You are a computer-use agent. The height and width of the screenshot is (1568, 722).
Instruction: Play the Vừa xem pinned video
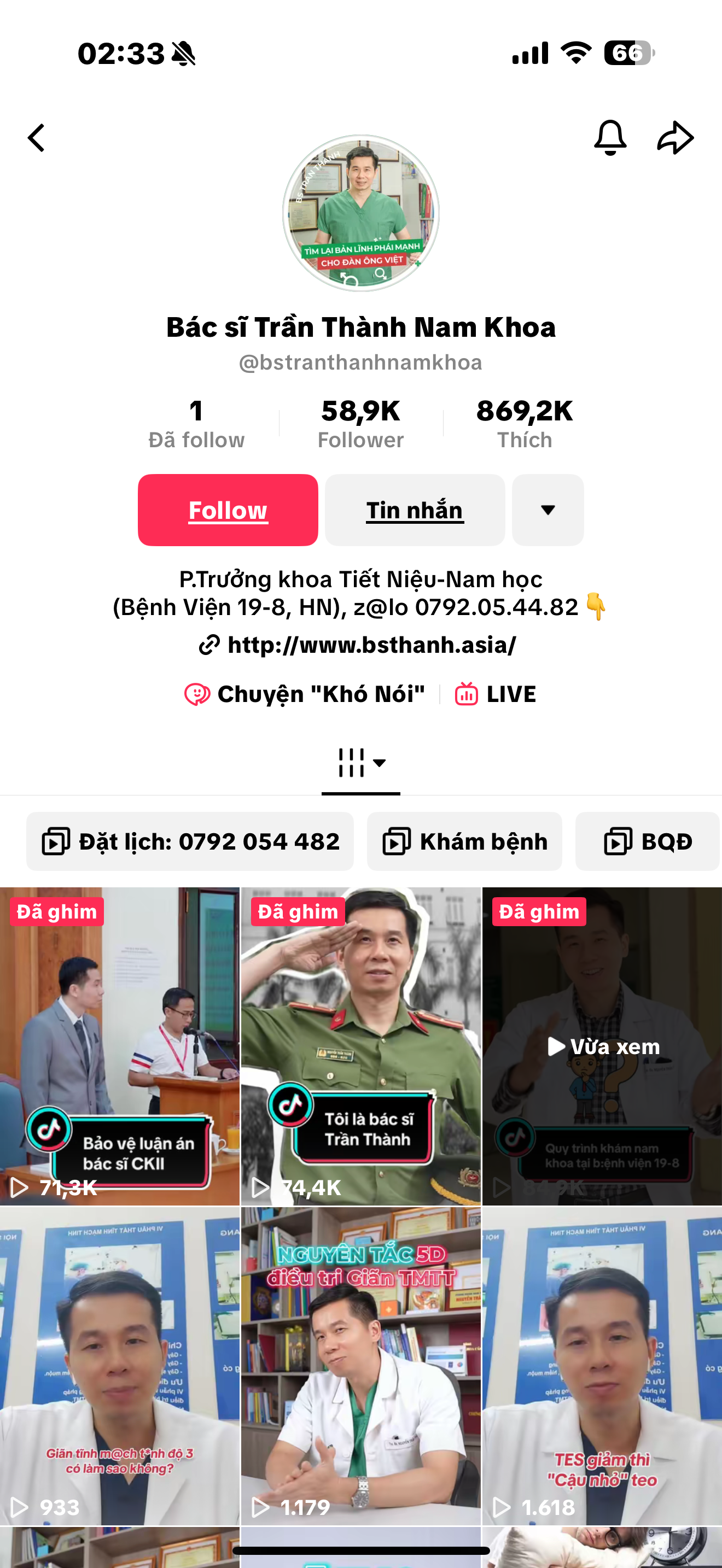coord(602,1046)
